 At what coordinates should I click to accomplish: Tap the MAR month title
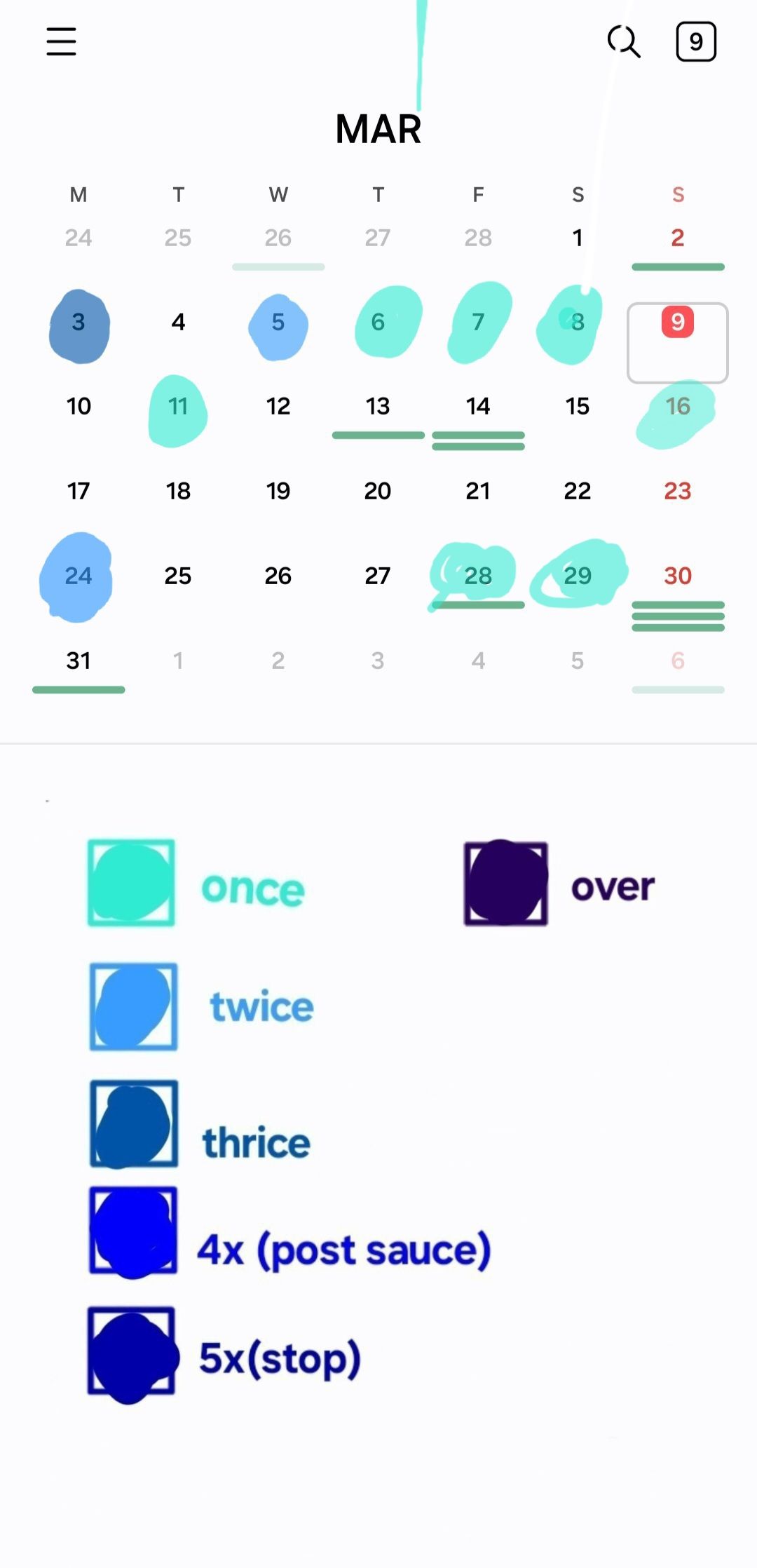(378, 129)
